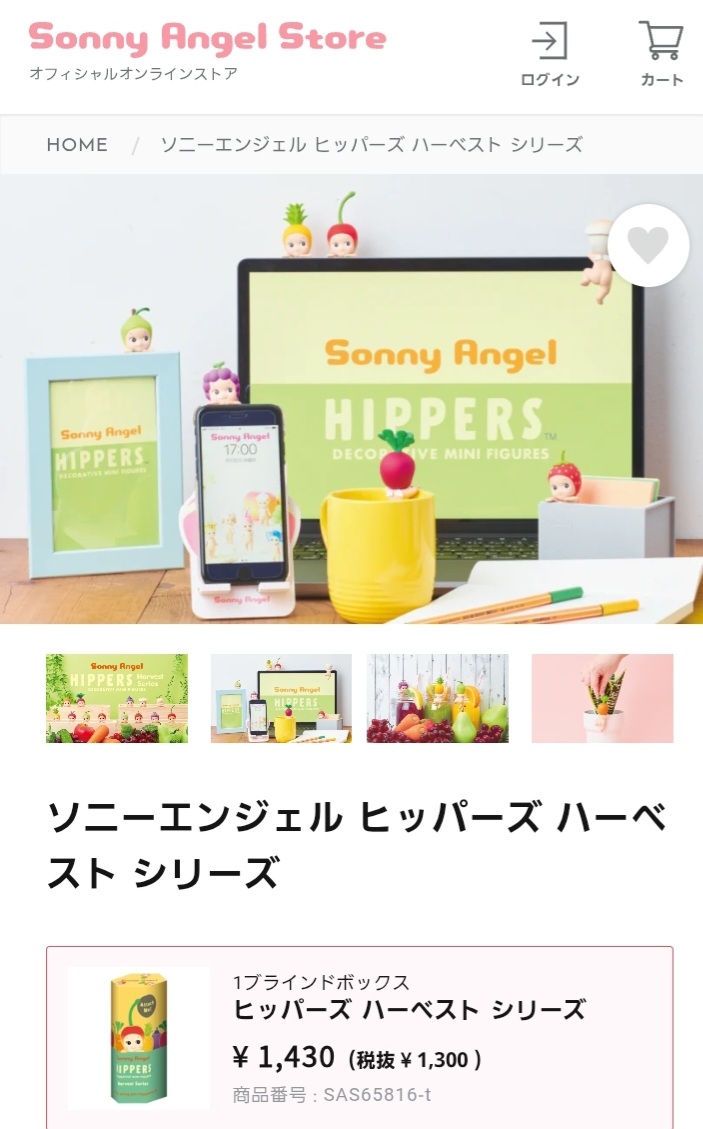Select the pink background plant pot thumbnail
Image resolution: width=703 pixels, height=1129 pixels.
(602, 698)
